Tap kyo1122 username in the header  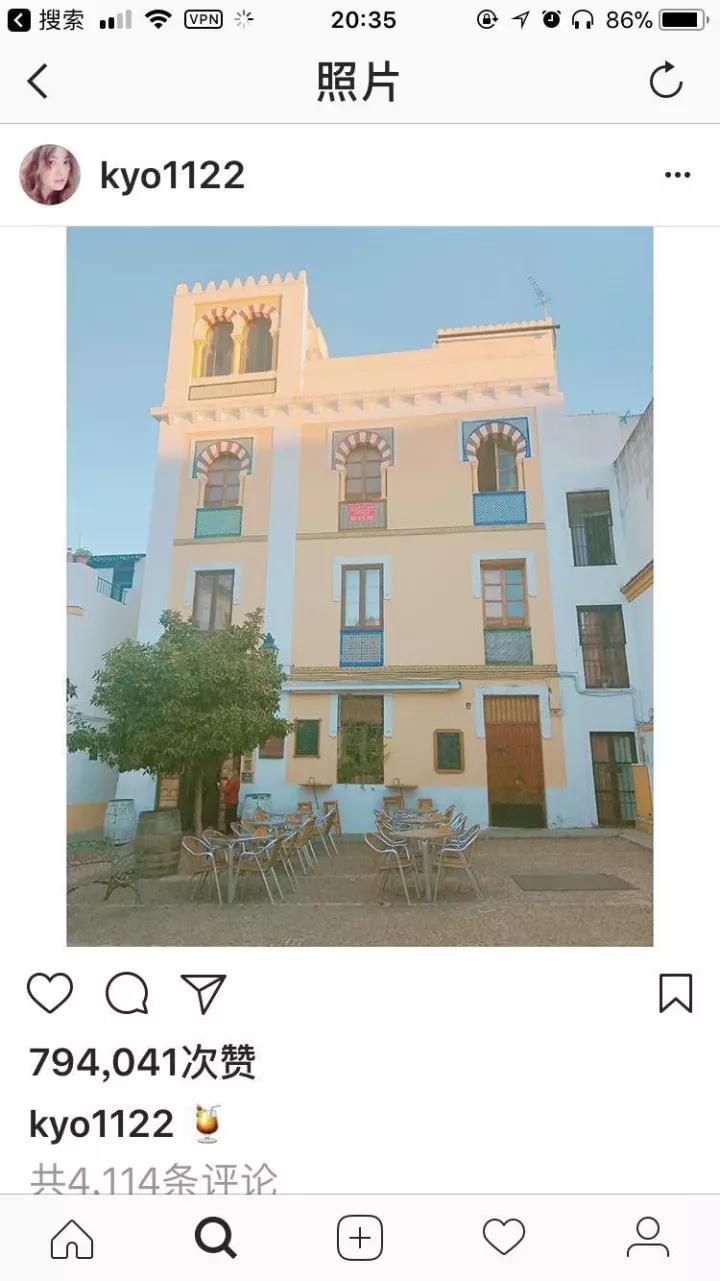point(172,175)
